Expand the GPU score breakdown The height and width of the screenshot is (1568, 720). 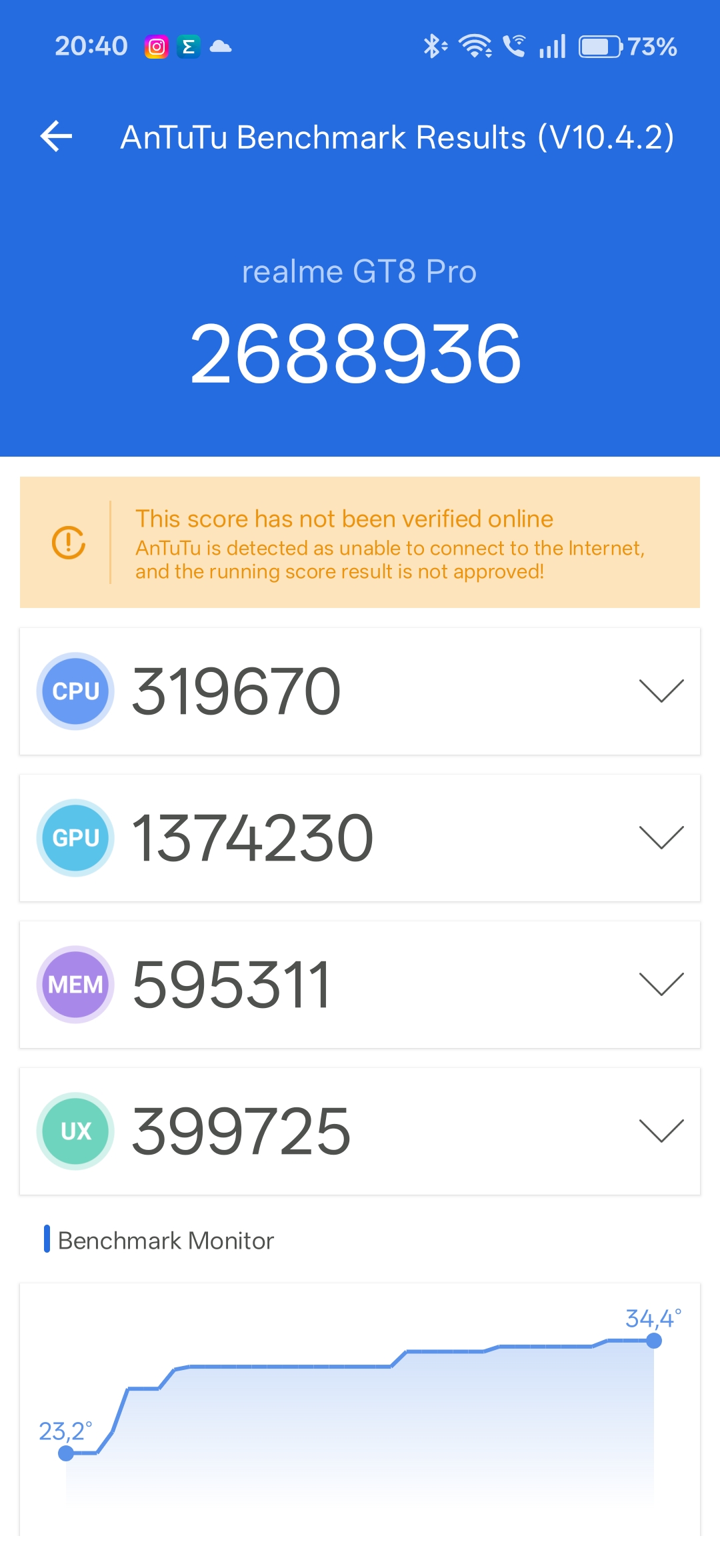(x=661, y=837)
